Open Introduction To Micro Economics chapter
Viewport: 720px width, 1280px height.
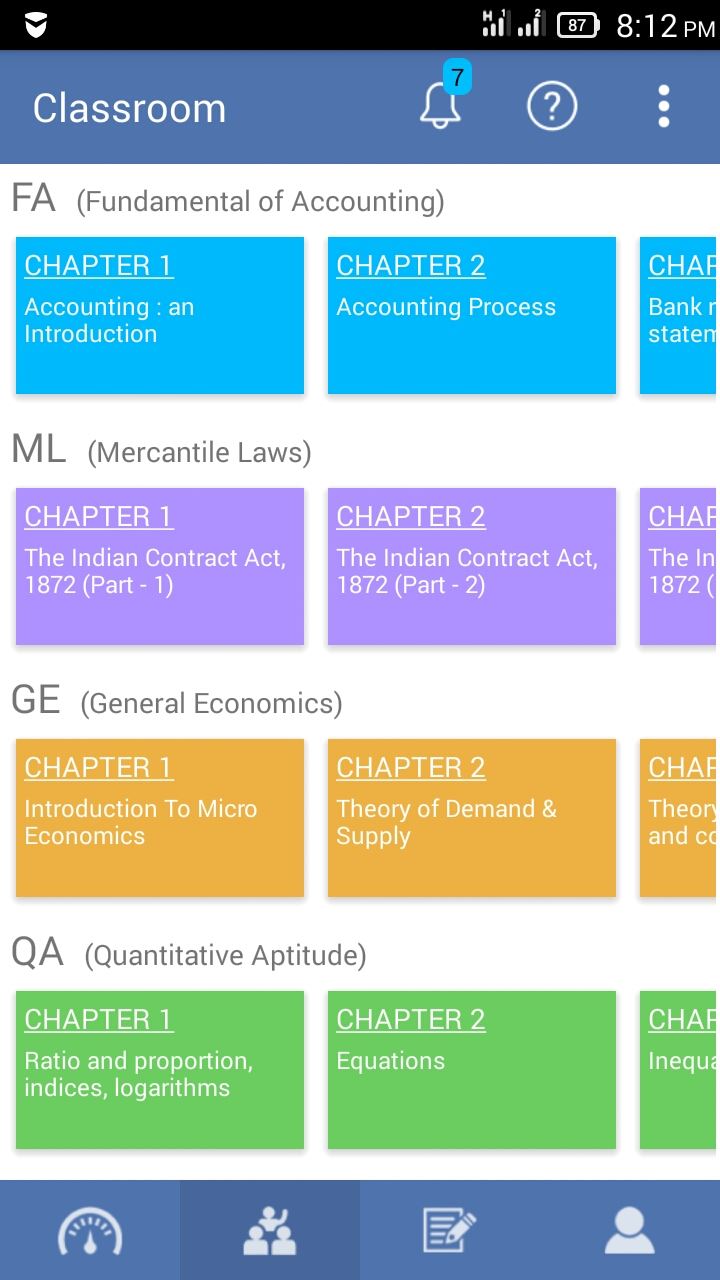pos(160,818)
